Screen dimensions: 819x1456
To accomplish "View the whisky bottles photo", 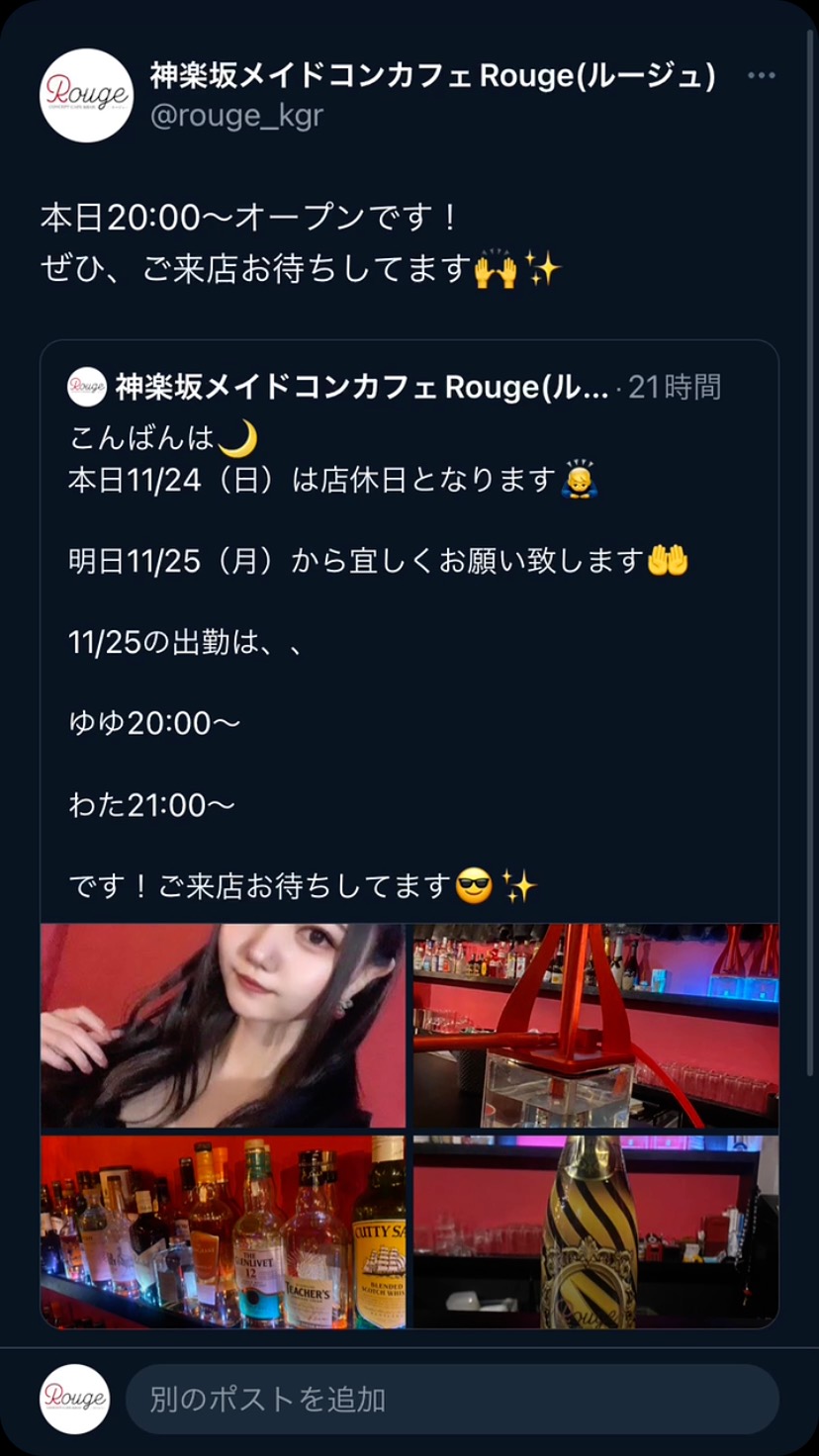I will point(223,1231).
